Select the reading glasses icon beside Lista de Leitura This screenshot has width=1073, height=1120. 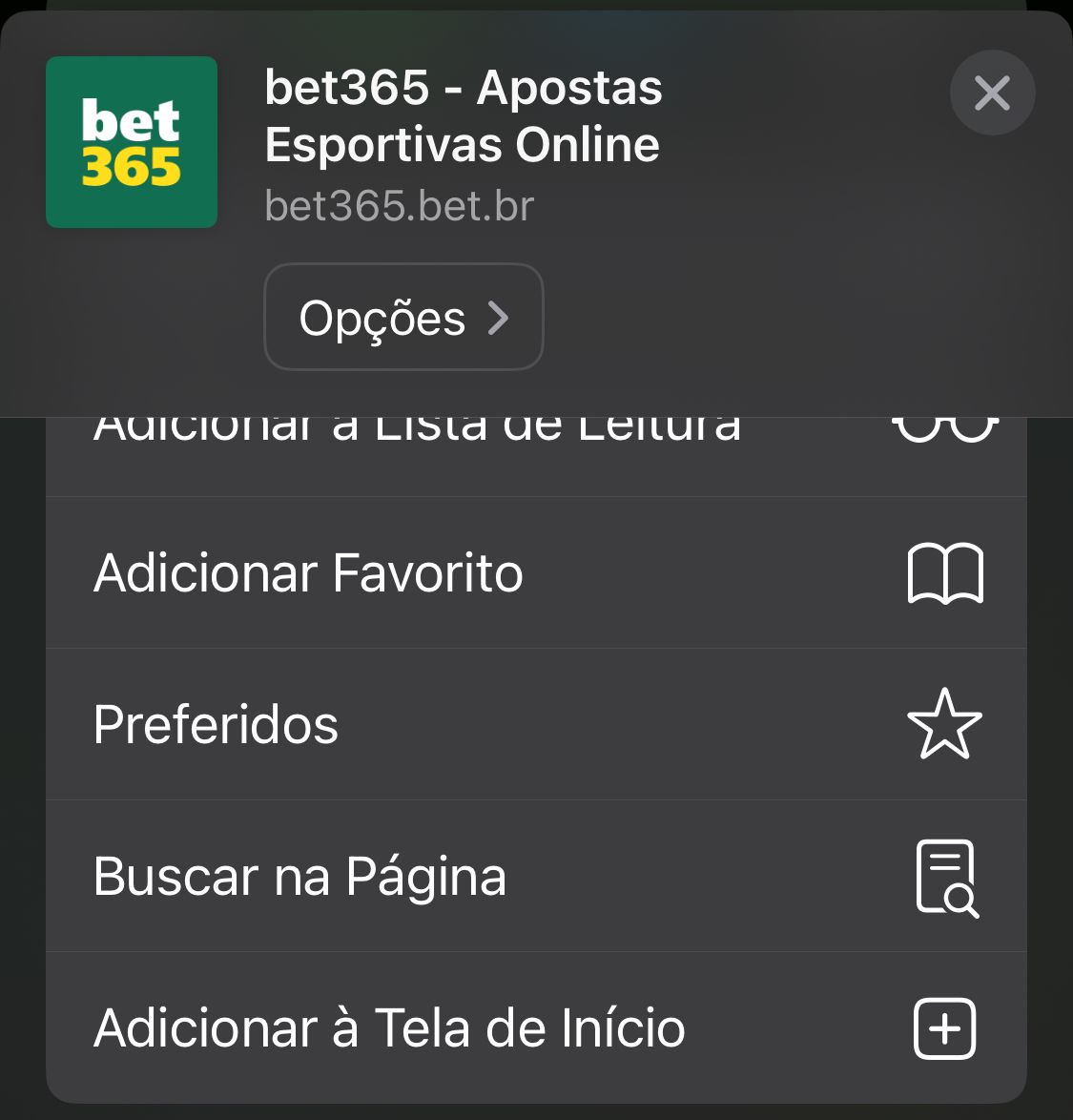pos(943,426)
